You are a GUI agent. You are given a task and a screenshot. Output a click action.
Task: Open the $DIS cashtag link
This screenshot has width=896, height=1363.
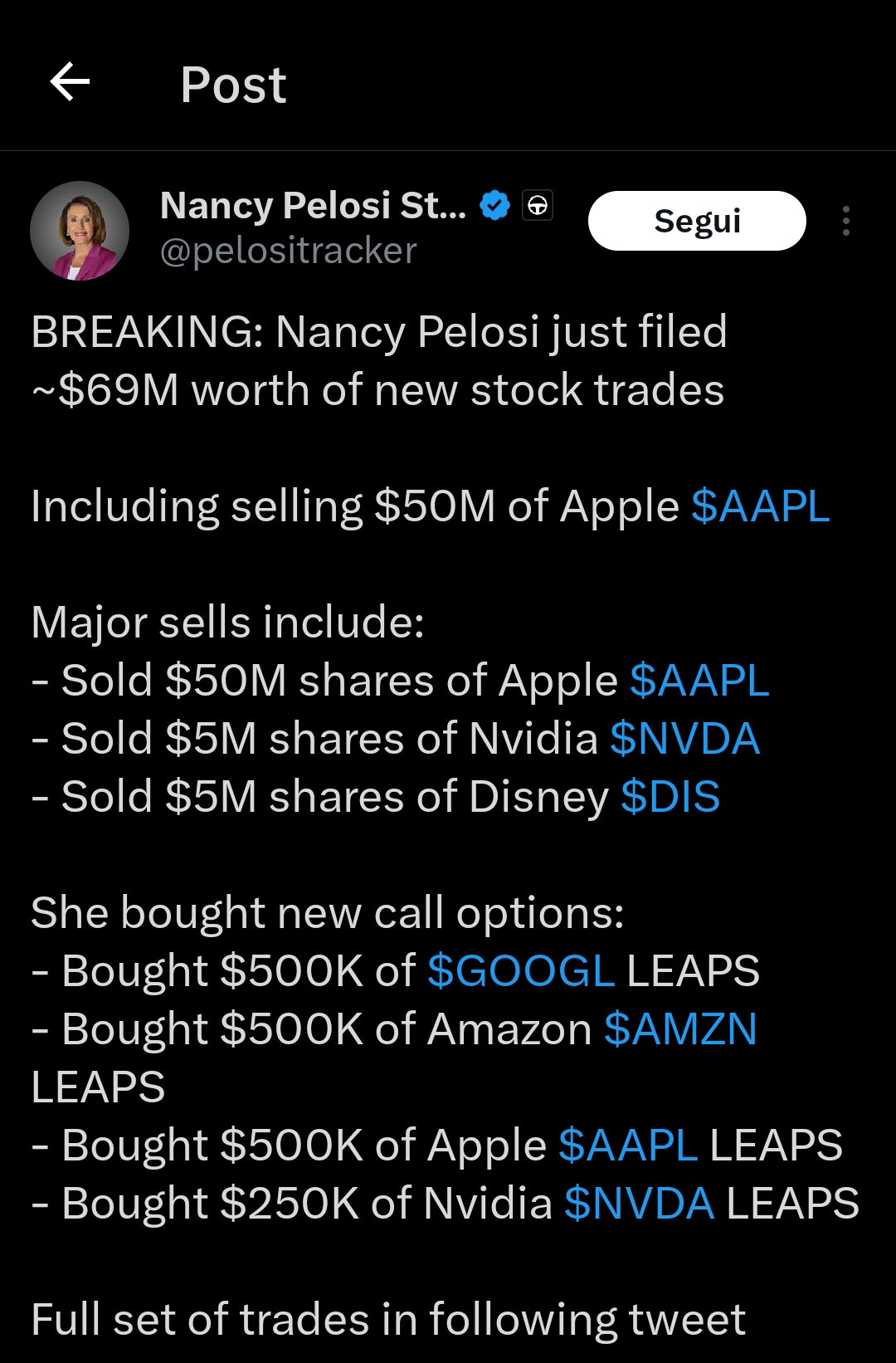tap(670, 797)
